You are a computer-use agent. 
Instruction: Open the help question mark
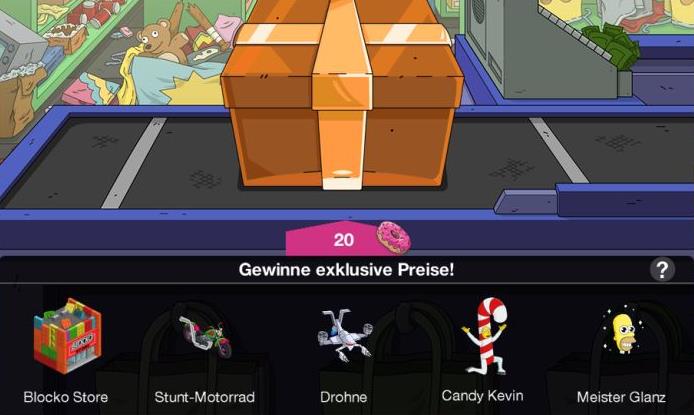pos(661,269)
